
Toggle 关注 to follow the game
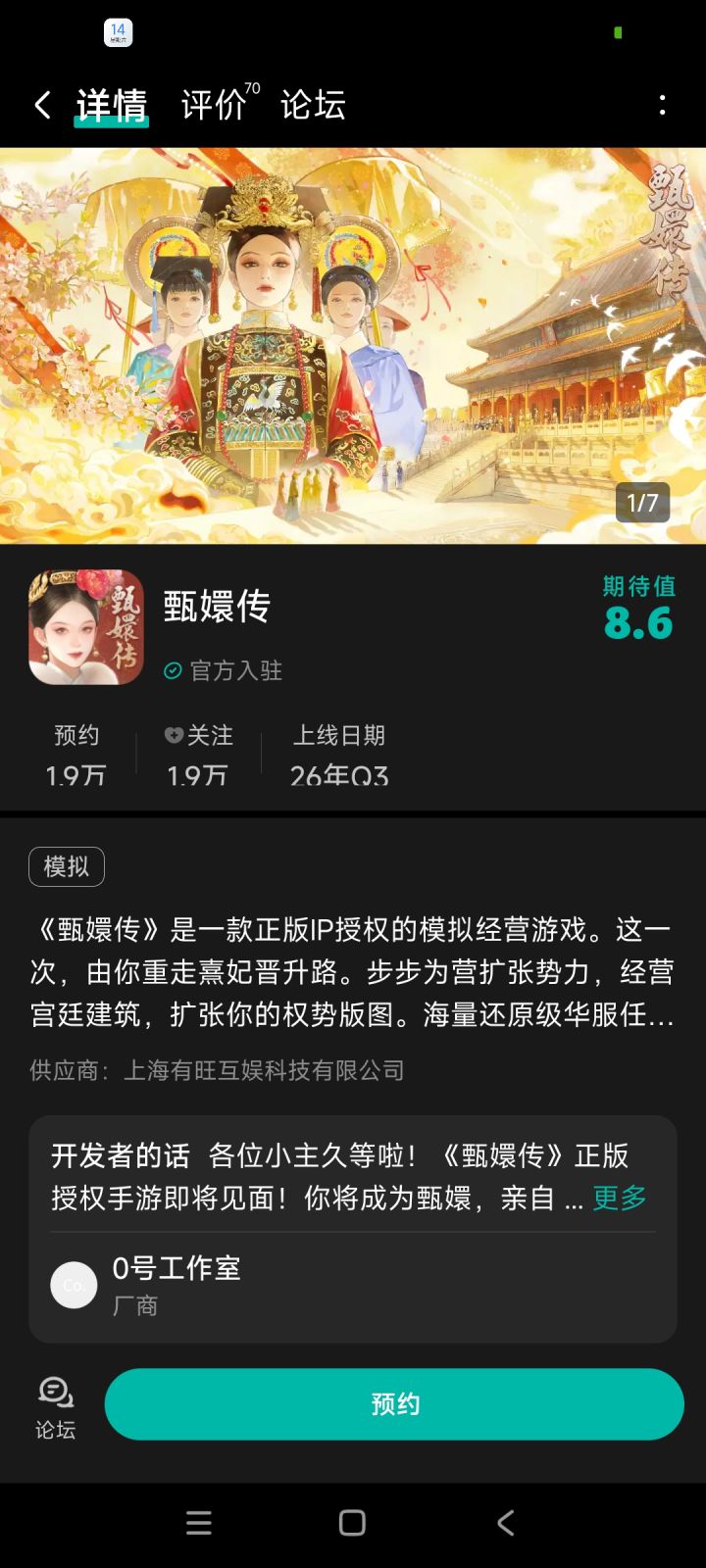[x=196, y=753]
